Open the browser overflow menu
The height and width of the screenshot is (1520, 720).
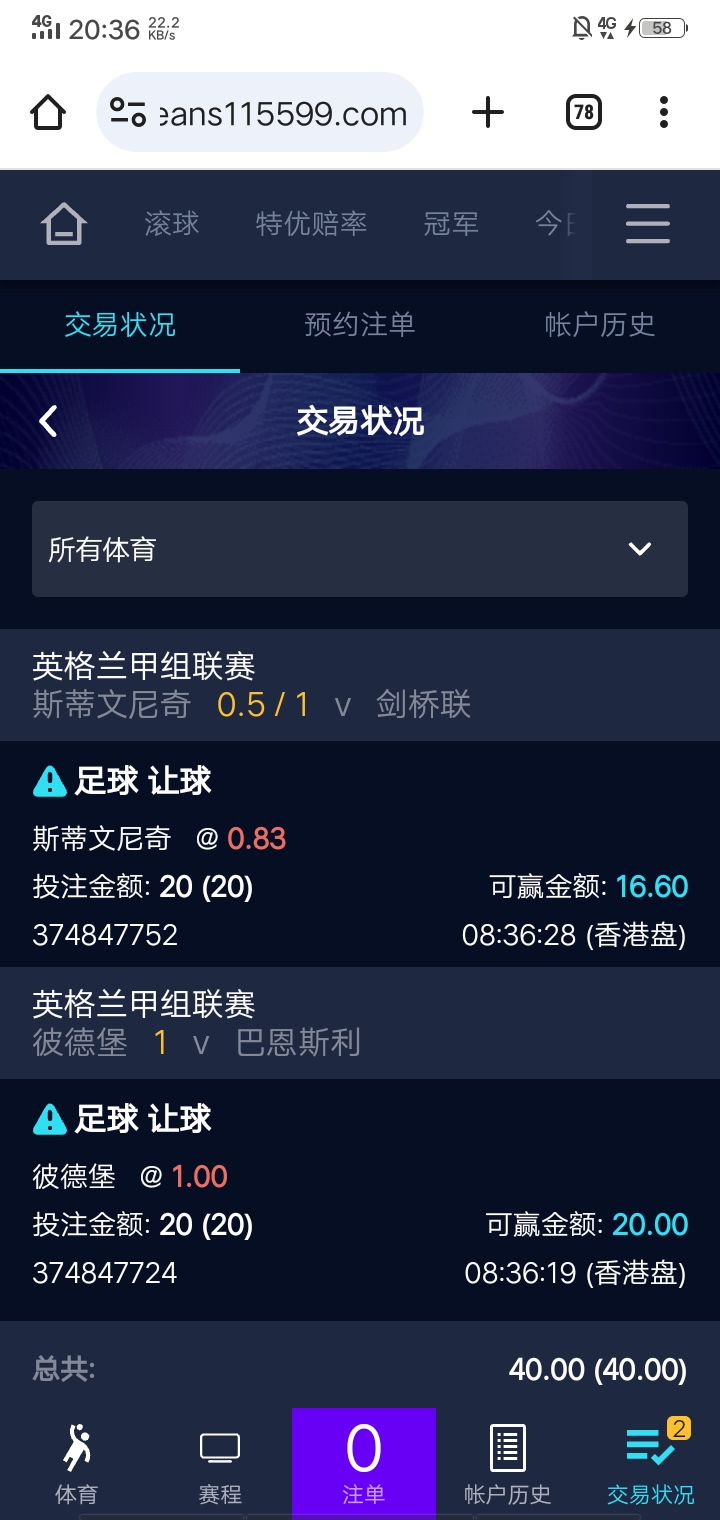[x=663, y=113]
